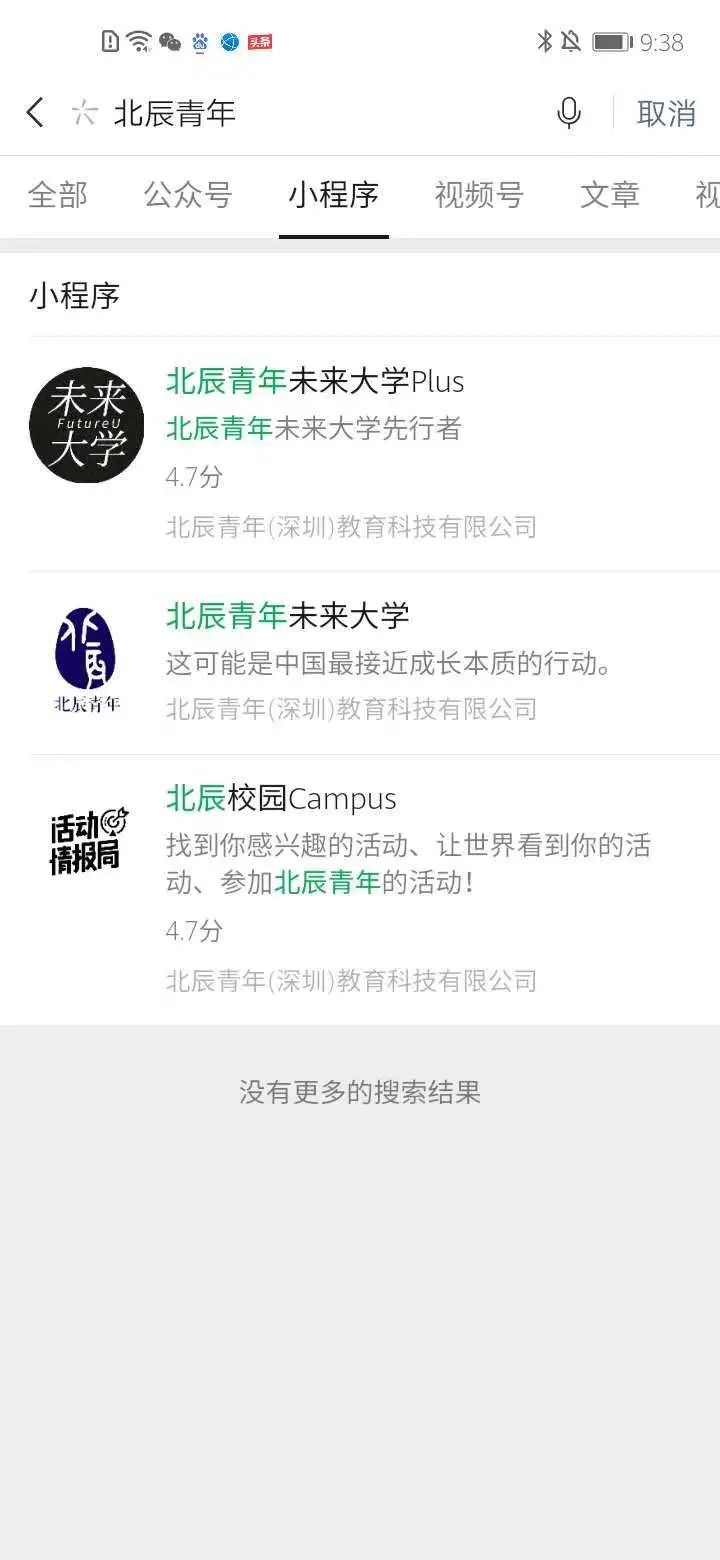
Task: Start voice search with the microphone icon
Action: [569, 113]
